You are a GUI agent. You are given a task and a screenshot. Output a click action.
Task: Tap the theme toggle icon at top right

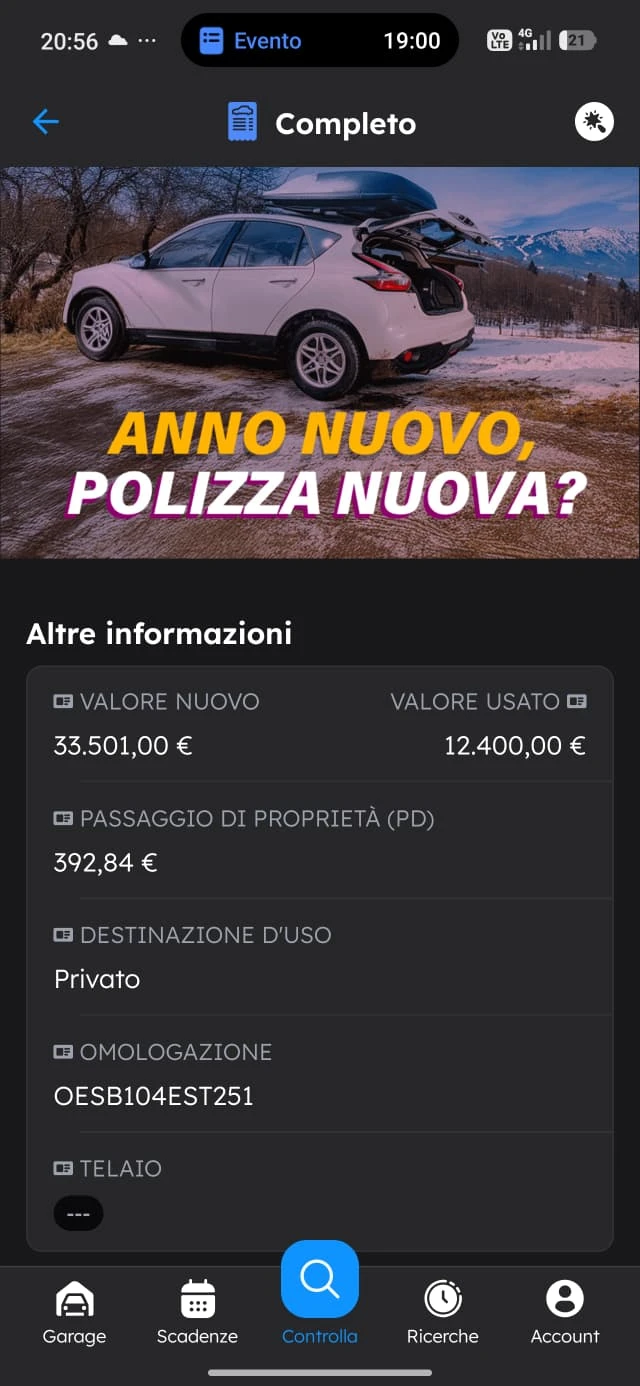click(x=594, y=122)
